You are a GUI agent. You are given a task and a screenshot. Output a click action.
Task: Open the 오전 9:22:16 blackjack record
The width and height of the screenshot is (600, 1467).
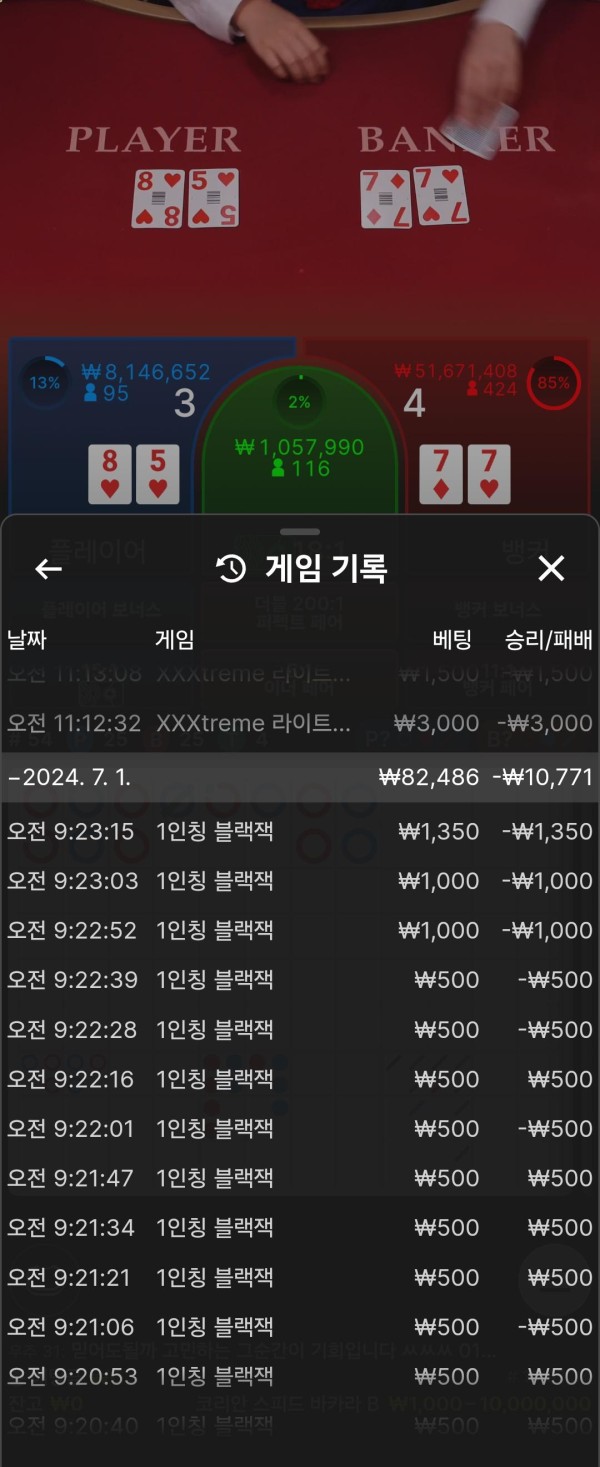[300, 1079]
